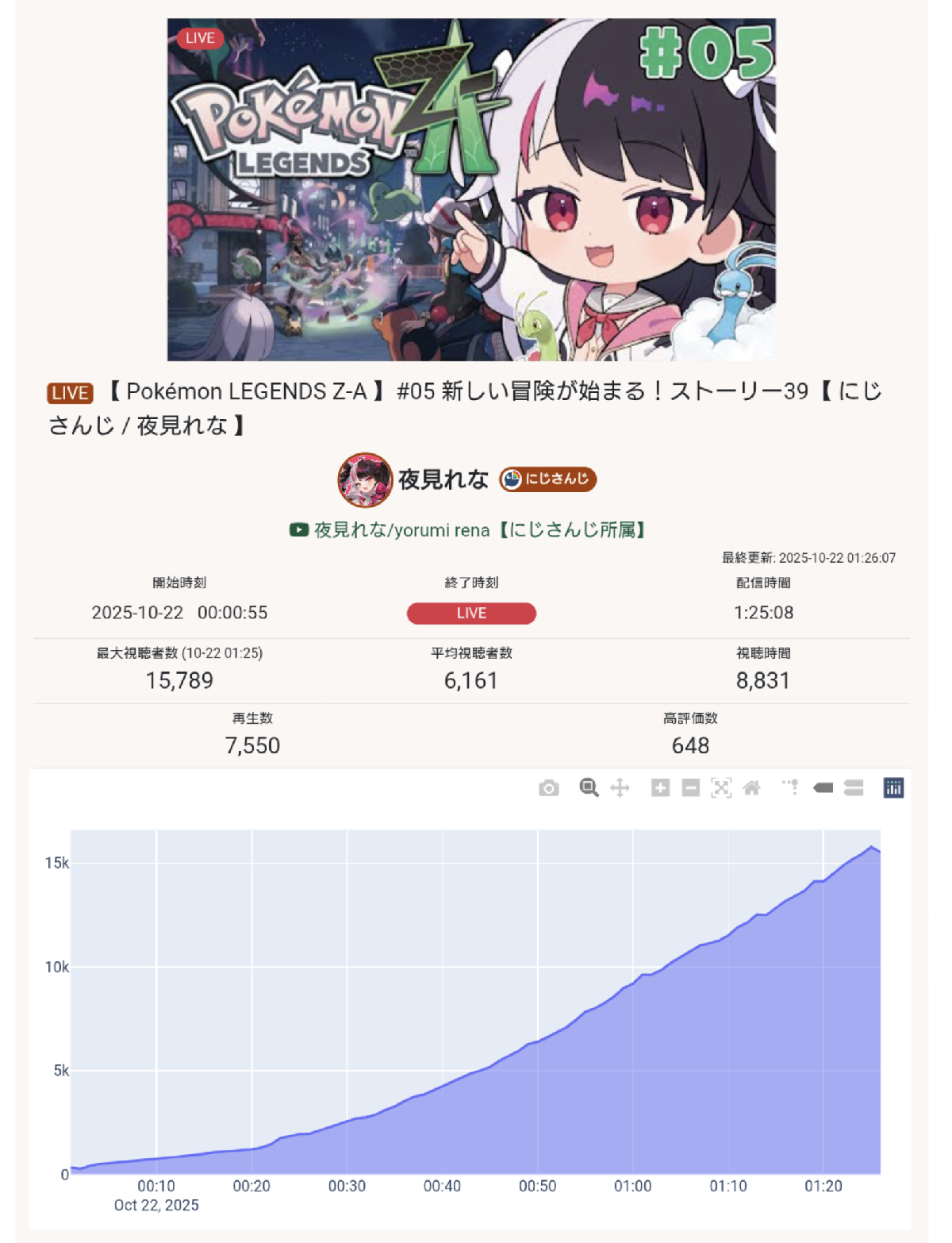Select the chart zoom tool
Viewport: 952px width, 1243px height.
(x=589, y=787)
